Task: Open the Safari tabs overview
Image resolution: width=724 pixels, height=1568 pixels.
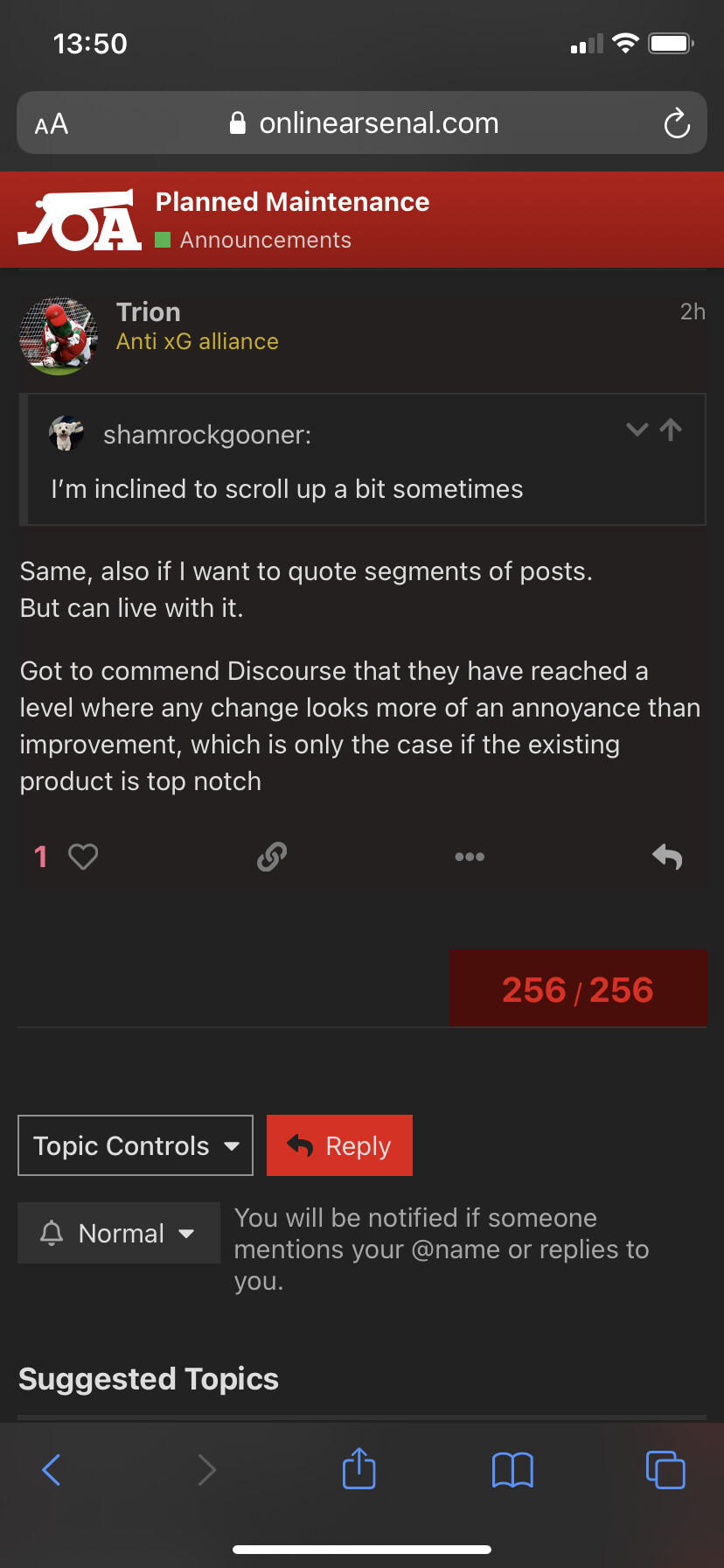Action: point(665,1469)
